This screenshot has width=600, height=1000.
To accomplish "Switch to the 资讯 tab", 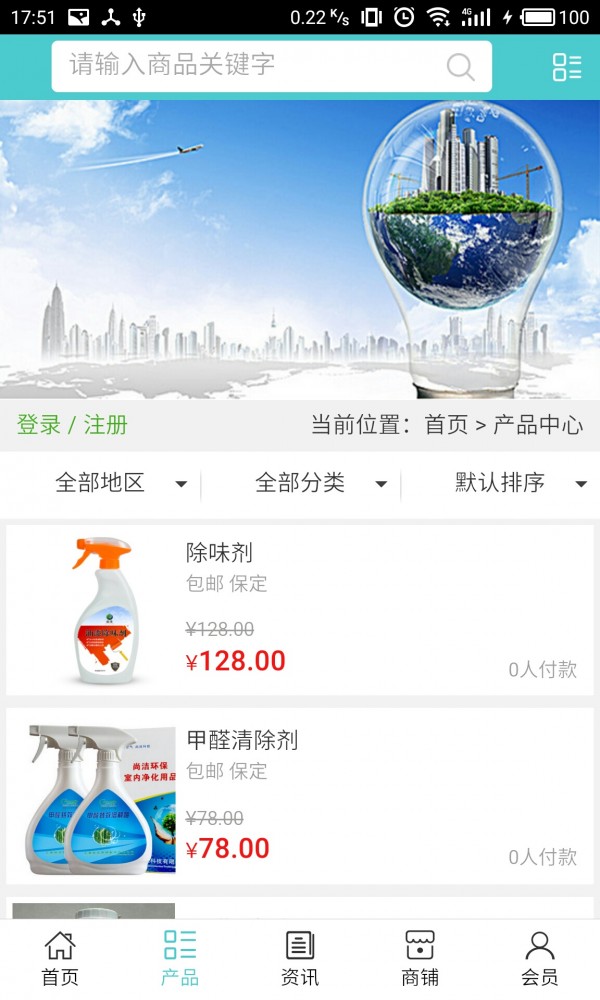I will pyautogui.click(x=300, y=958).
